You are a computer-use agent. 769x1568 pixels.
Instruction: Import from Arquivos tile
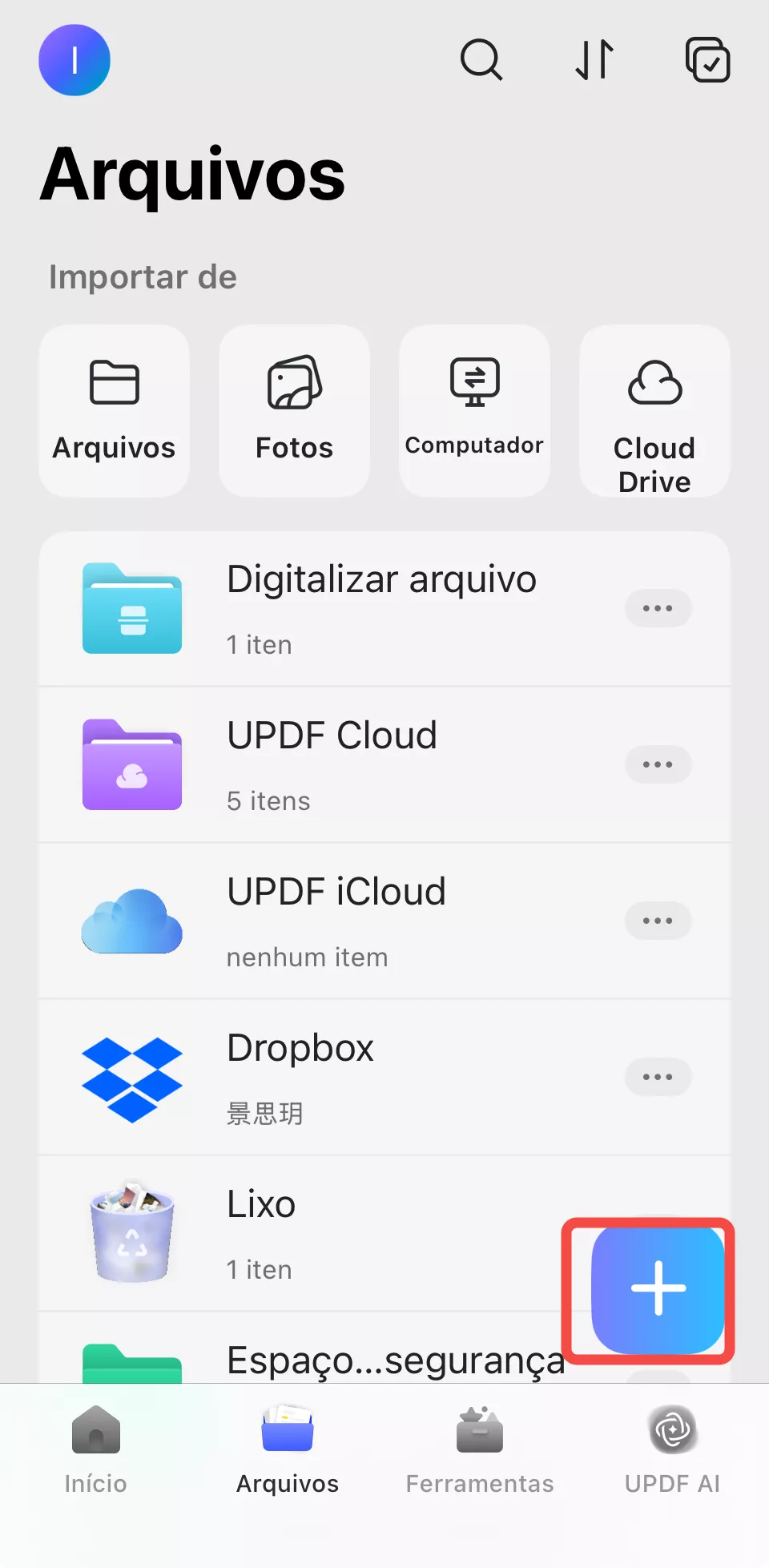[x=113, y=409]
